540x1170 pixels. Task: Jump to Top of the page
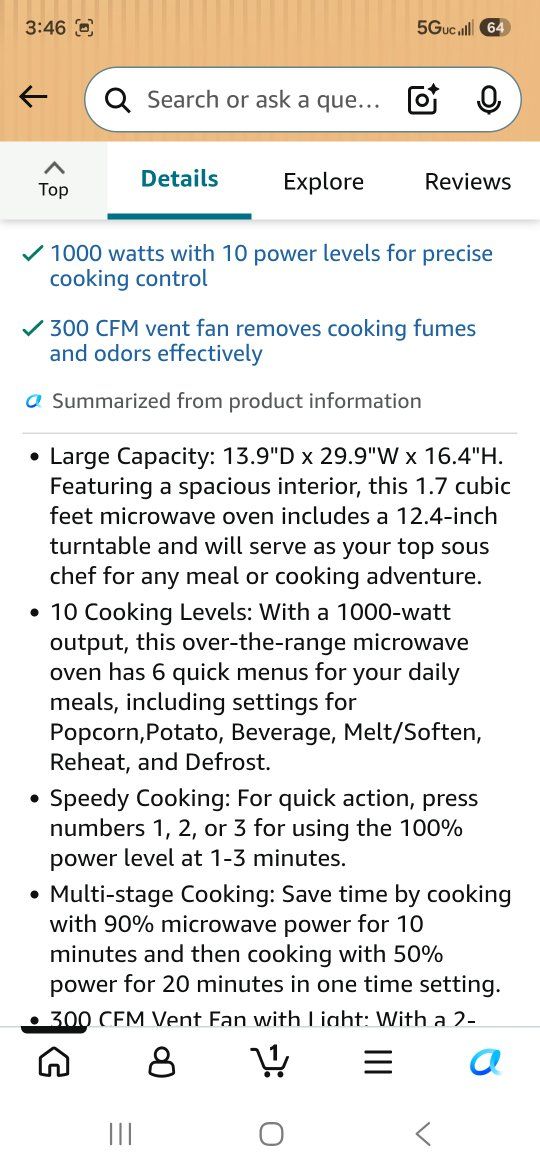click(53, 179)
